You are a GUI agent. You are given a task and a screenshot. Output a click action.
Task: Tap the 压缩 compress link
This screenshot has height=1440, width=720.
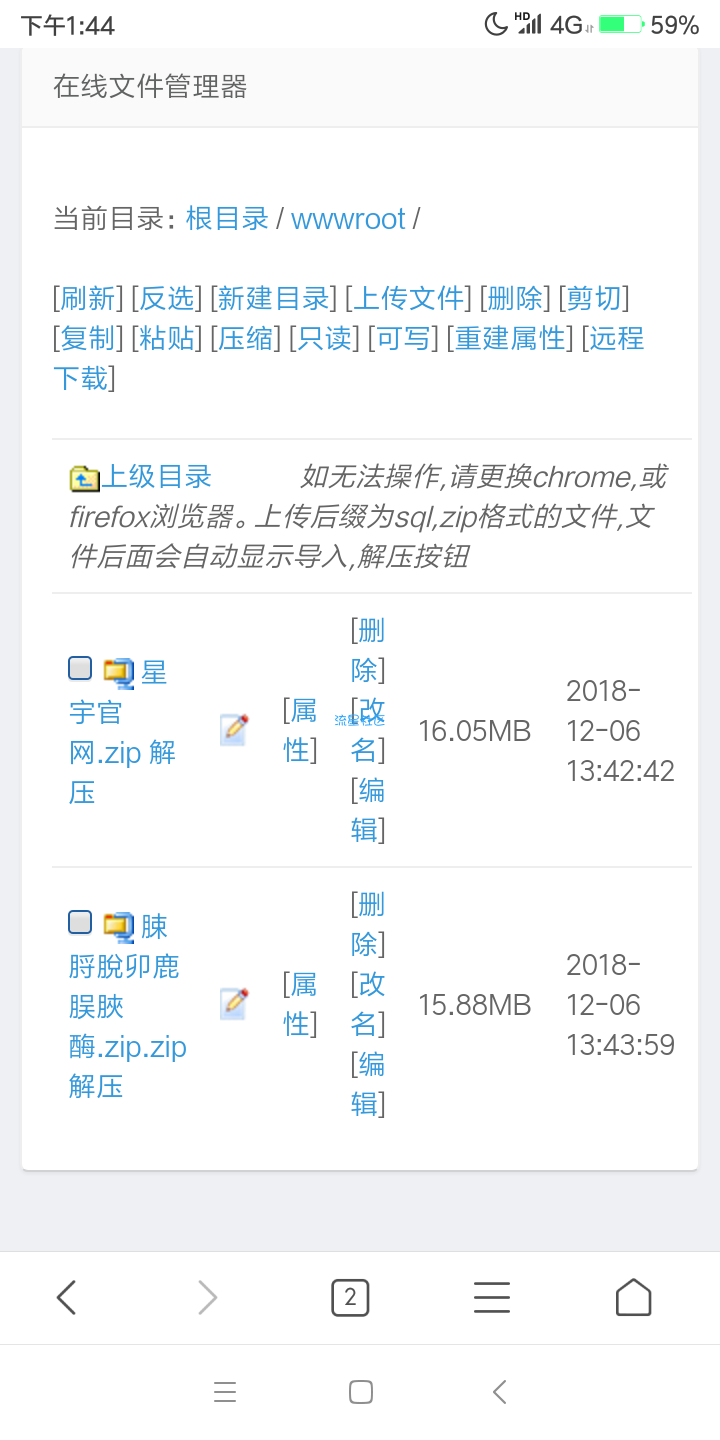(246, 338)
